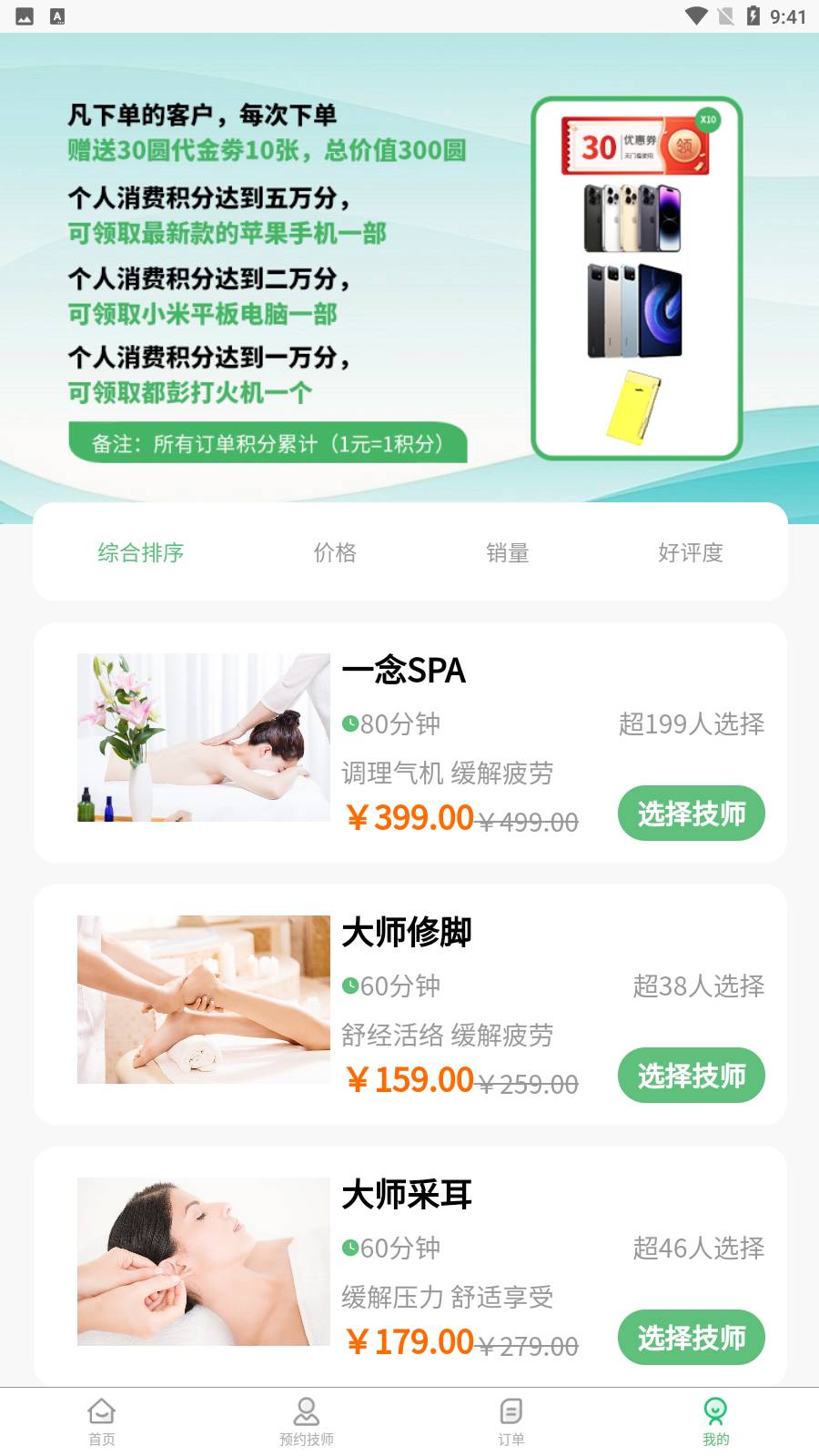819x1456 pixels.
Task: Tap 选择技师 for 一念SPA
Action: pos(691,813)
